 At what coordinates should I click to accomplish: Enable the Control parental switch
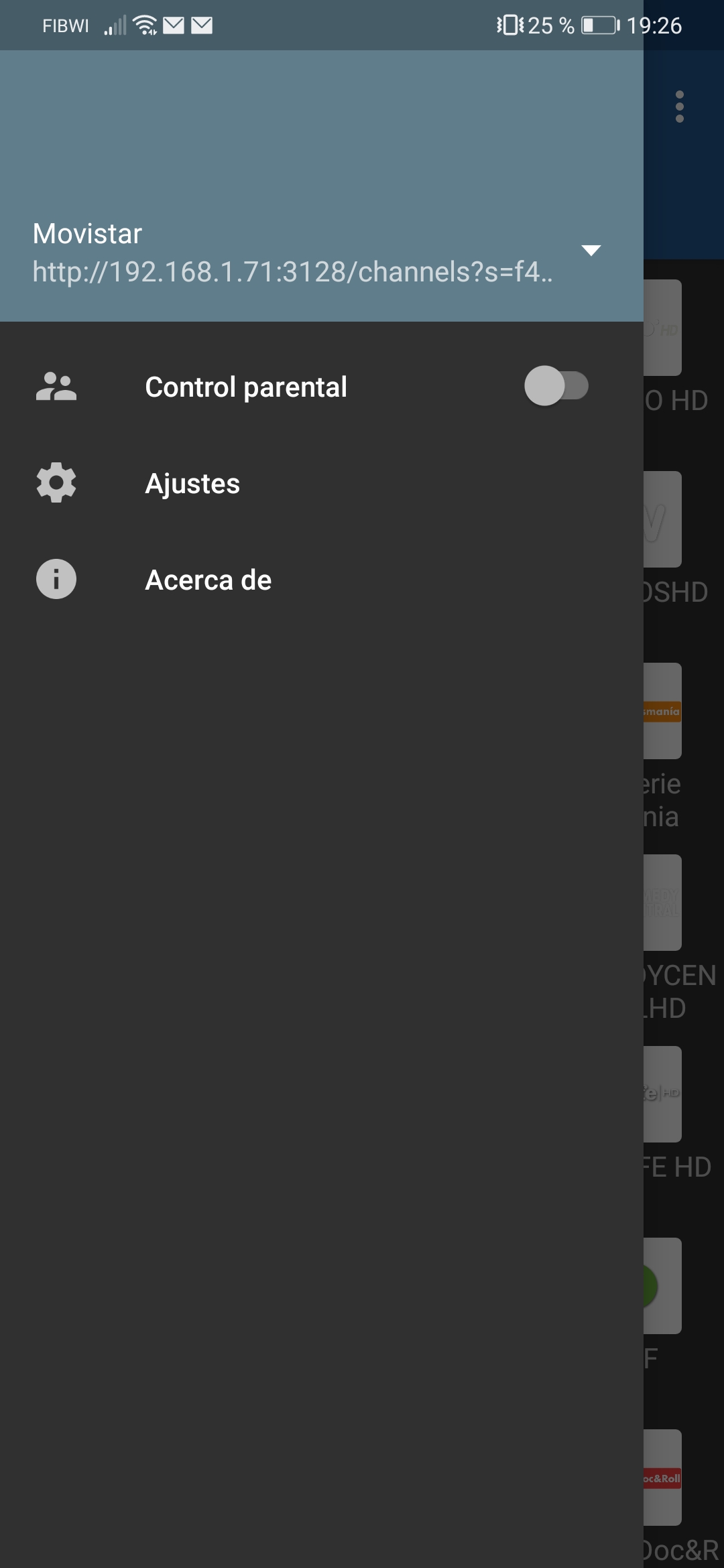556,386
